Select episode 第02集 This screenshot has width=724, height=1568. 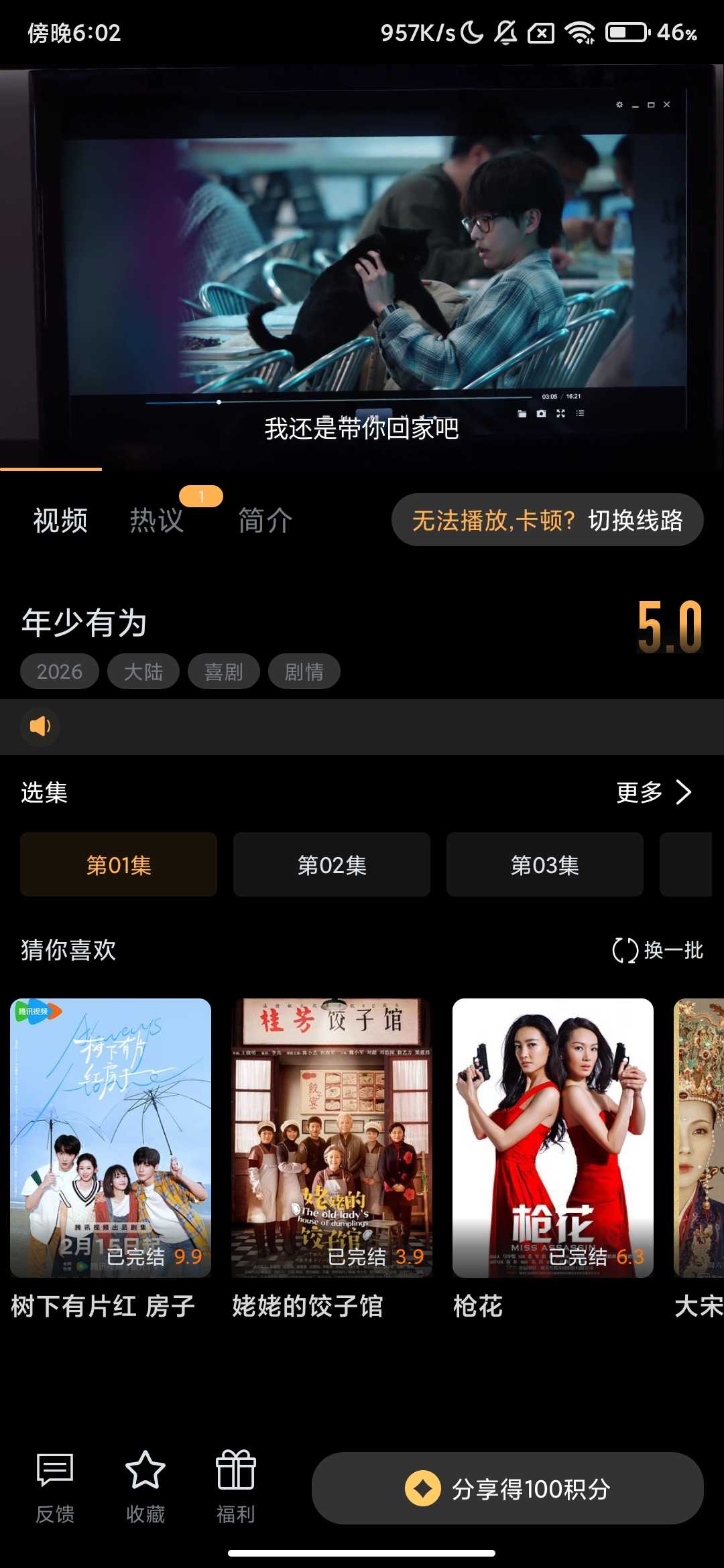(x=331, y=864)
